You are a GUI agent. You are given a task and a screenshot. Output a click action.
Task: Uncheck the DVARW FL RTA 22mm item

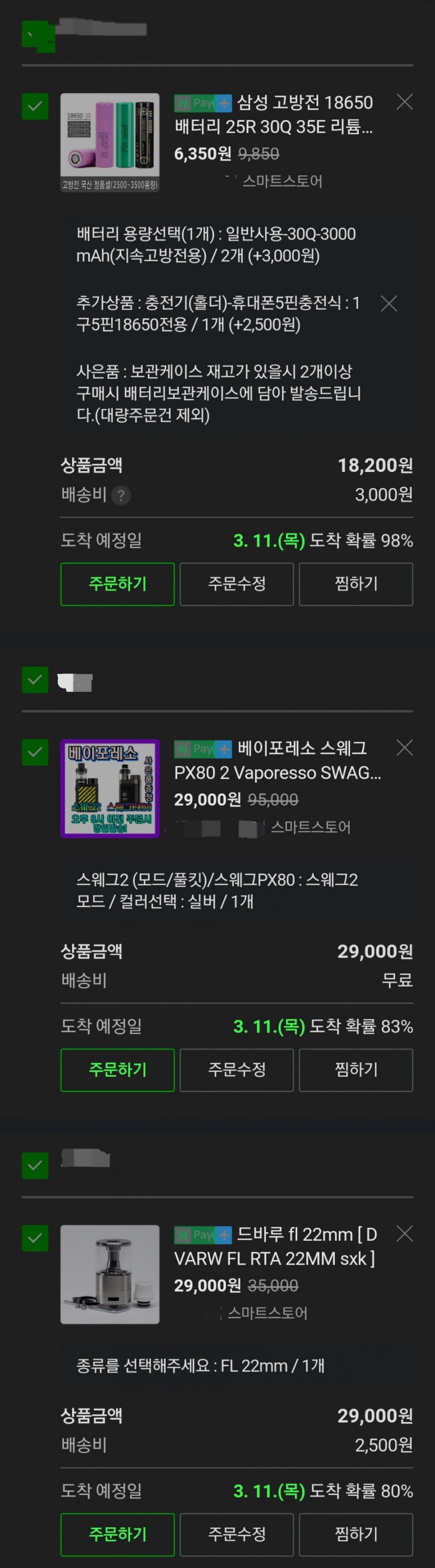(x=35, y=1237)
